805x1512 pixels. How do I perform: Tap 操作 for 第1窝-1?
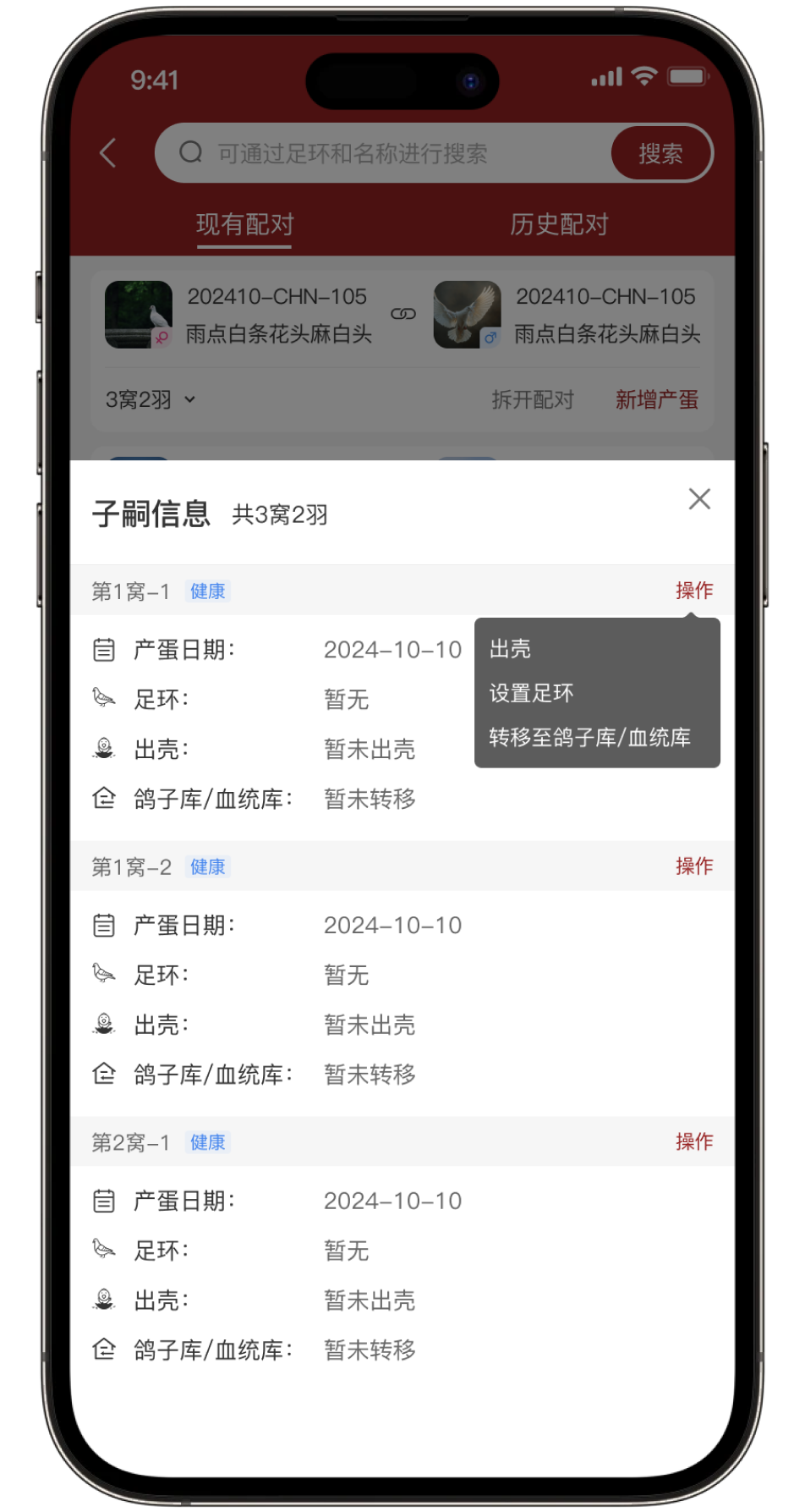tap(693, 591)
